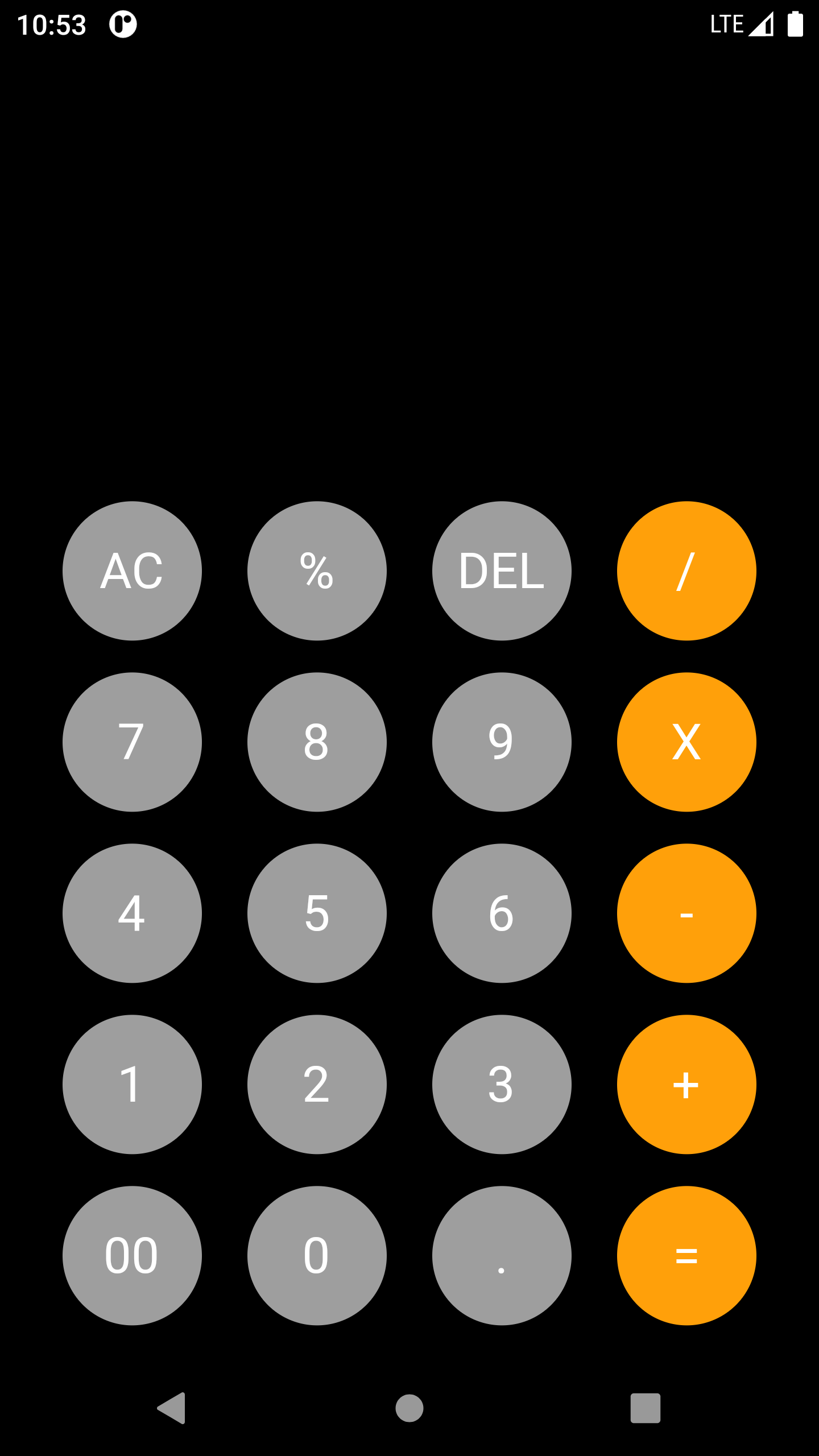
Task: Tap digit 1 on the keypad
Action: tap(132, 1083)
